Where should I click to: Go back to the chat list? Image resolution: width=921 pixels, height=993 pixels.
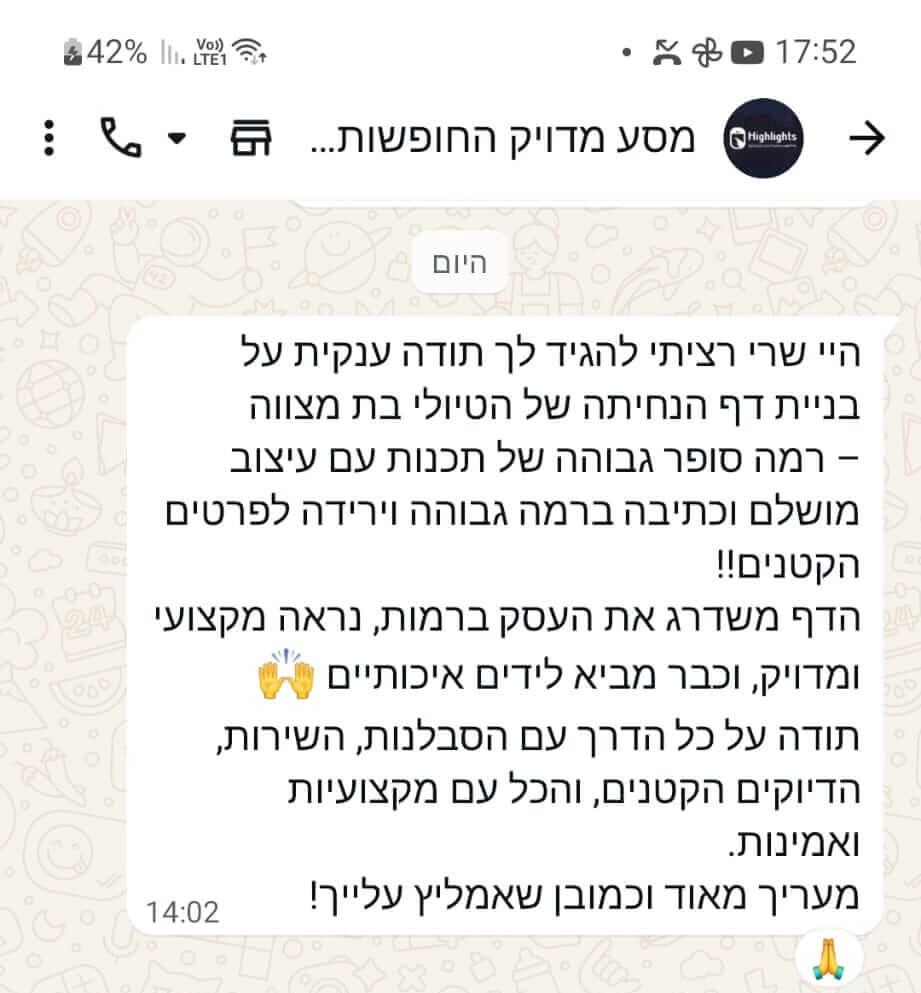866,138
